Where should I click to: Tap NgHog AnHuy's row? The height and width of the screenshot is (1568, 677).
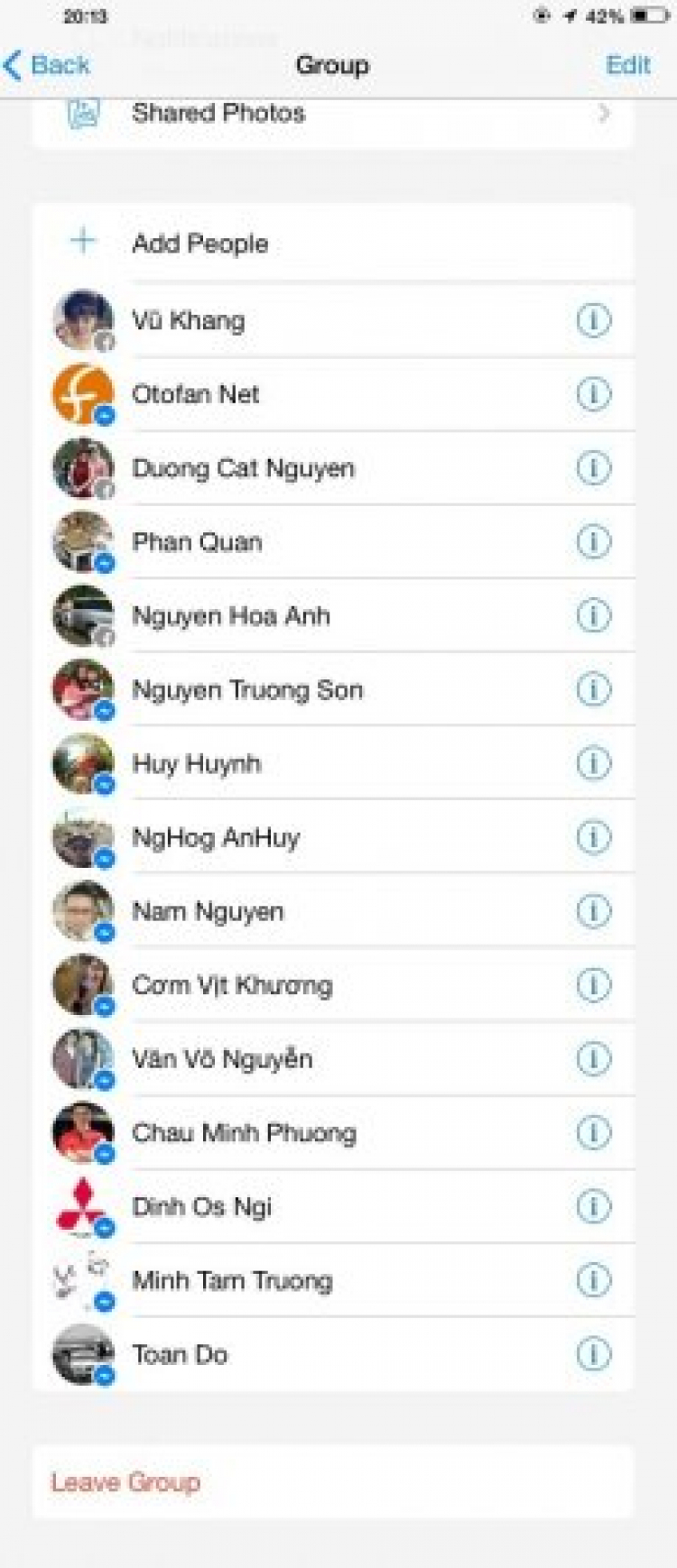click(216, 838)
